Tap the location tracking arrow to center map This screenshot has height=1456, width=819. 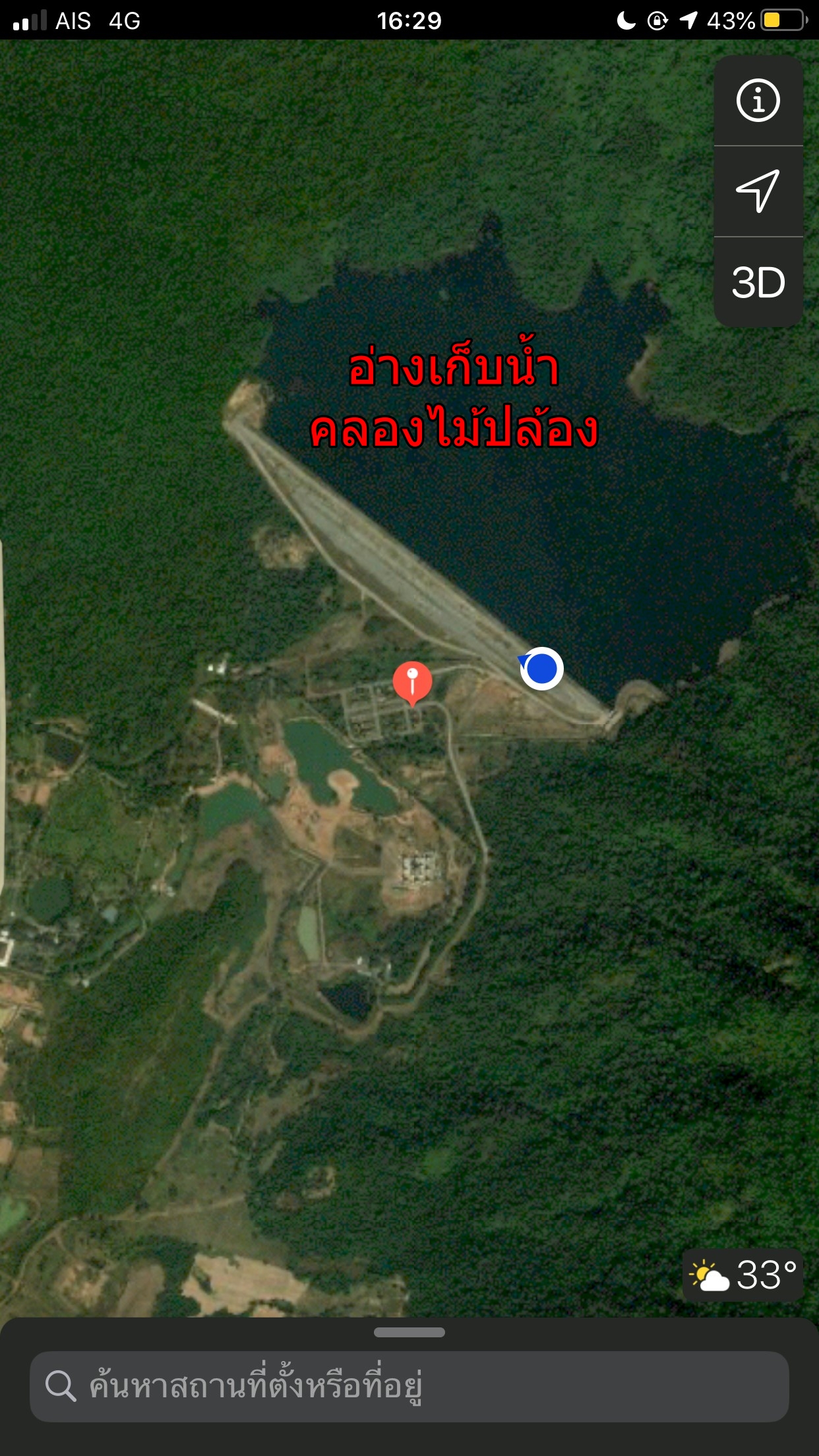click(760, 191)
